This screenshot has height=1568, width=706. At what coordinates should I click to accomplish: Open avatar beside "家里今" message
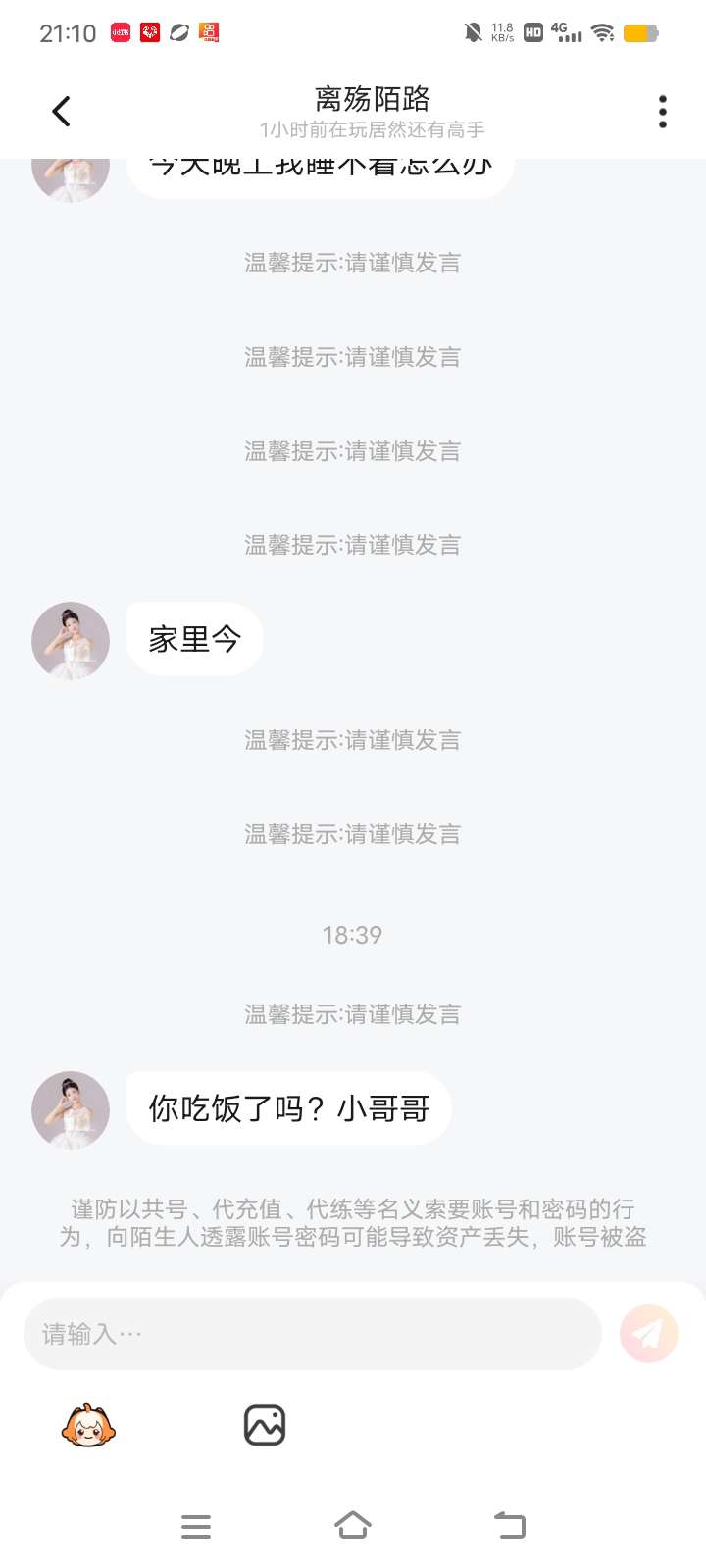[x=71, y=641]
